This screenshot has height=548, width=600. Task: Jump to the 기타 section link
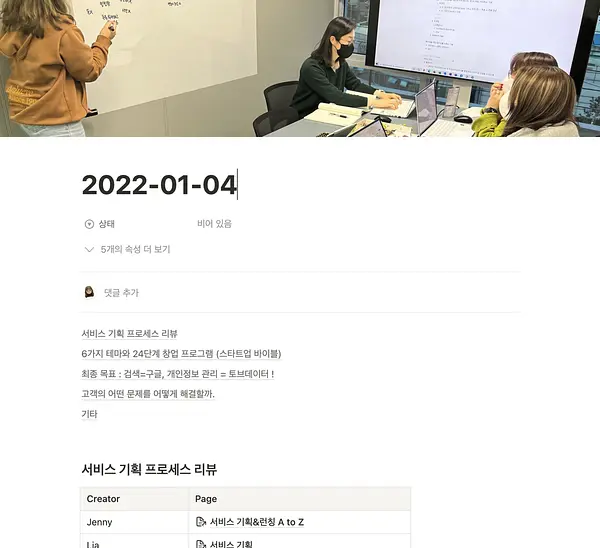(90, 414)
